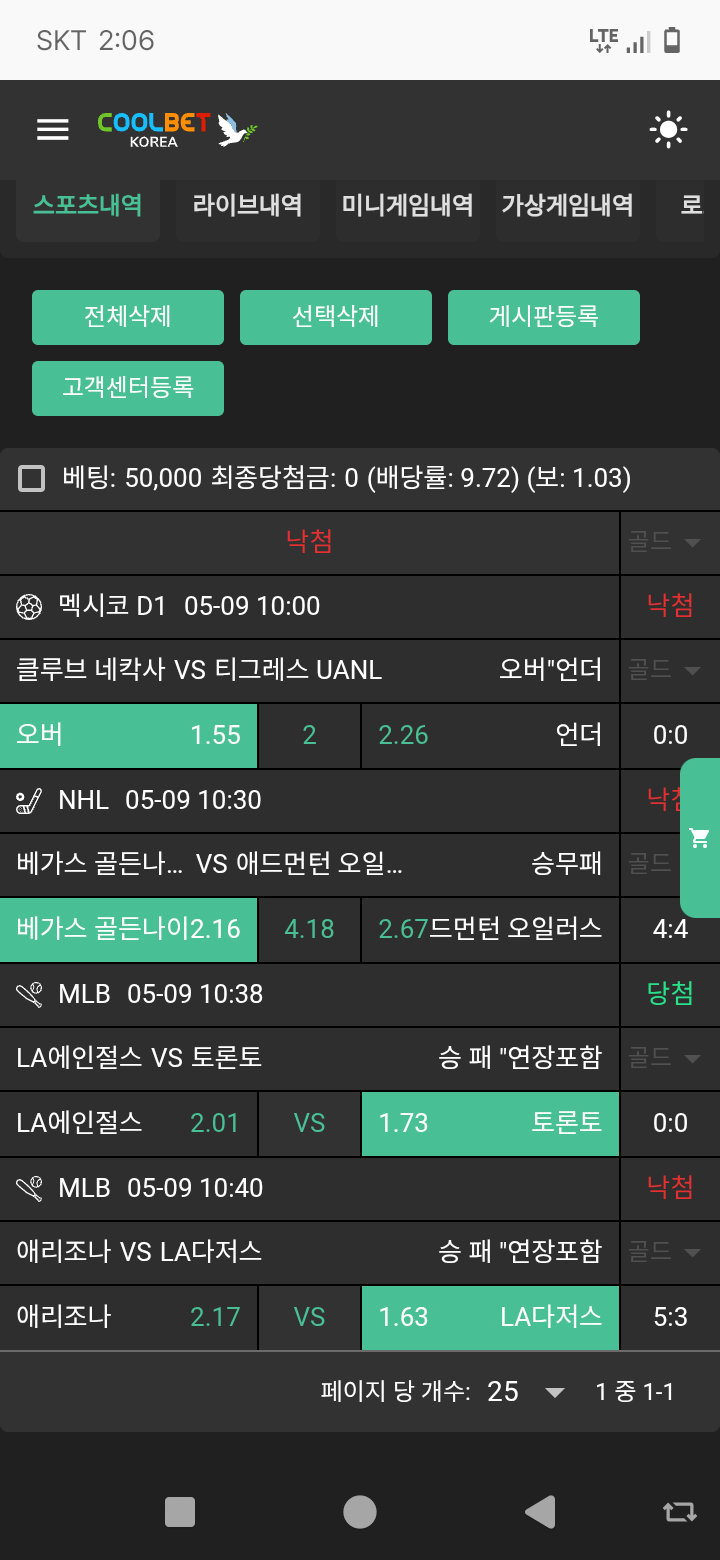The image size is (720, 1560).
Task: Check the box beside the 50,000 bet
Action: click(32, 479)
